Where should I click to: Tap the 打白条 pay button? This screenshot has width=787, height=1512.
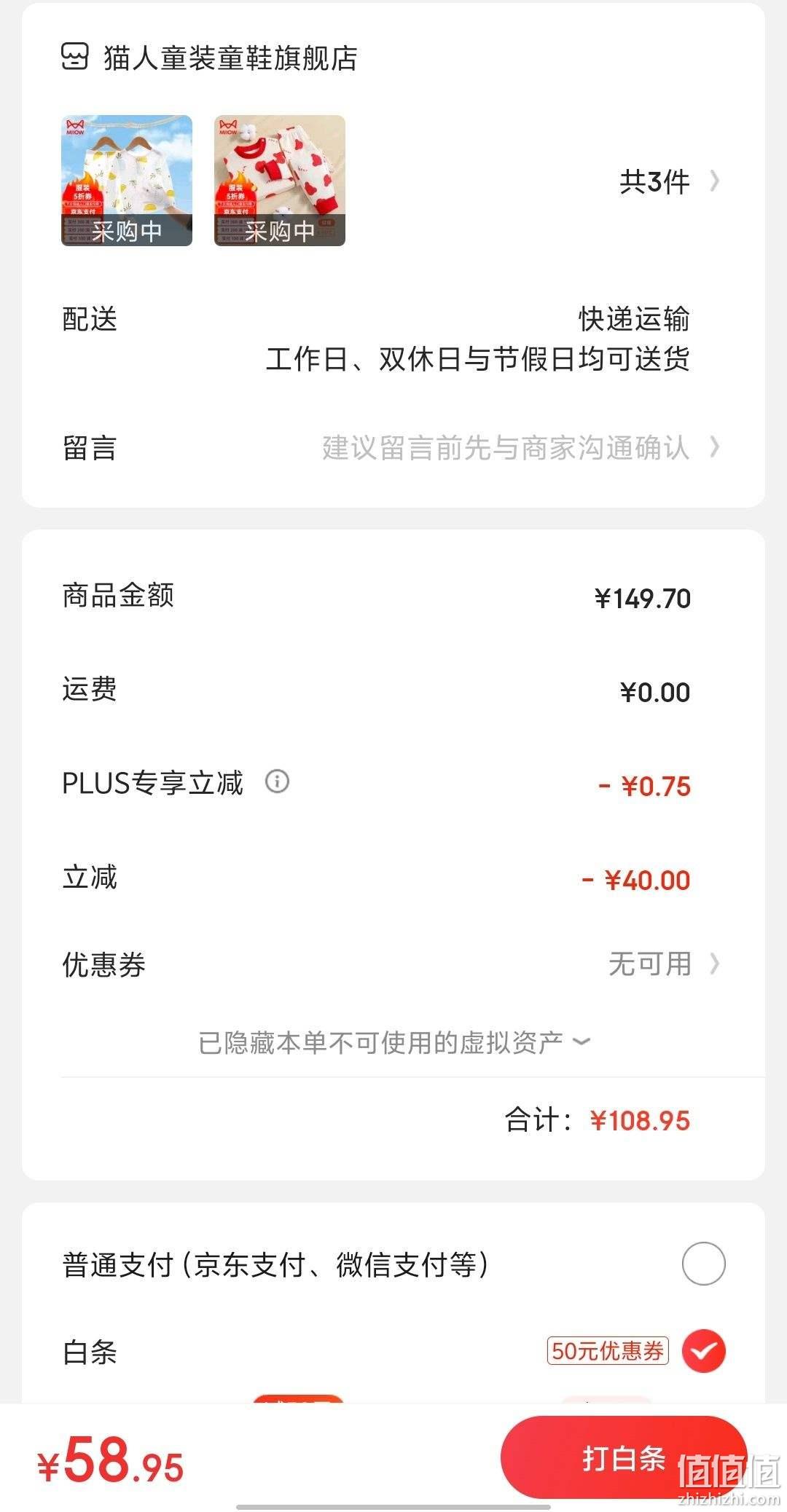pos(624,1457)
